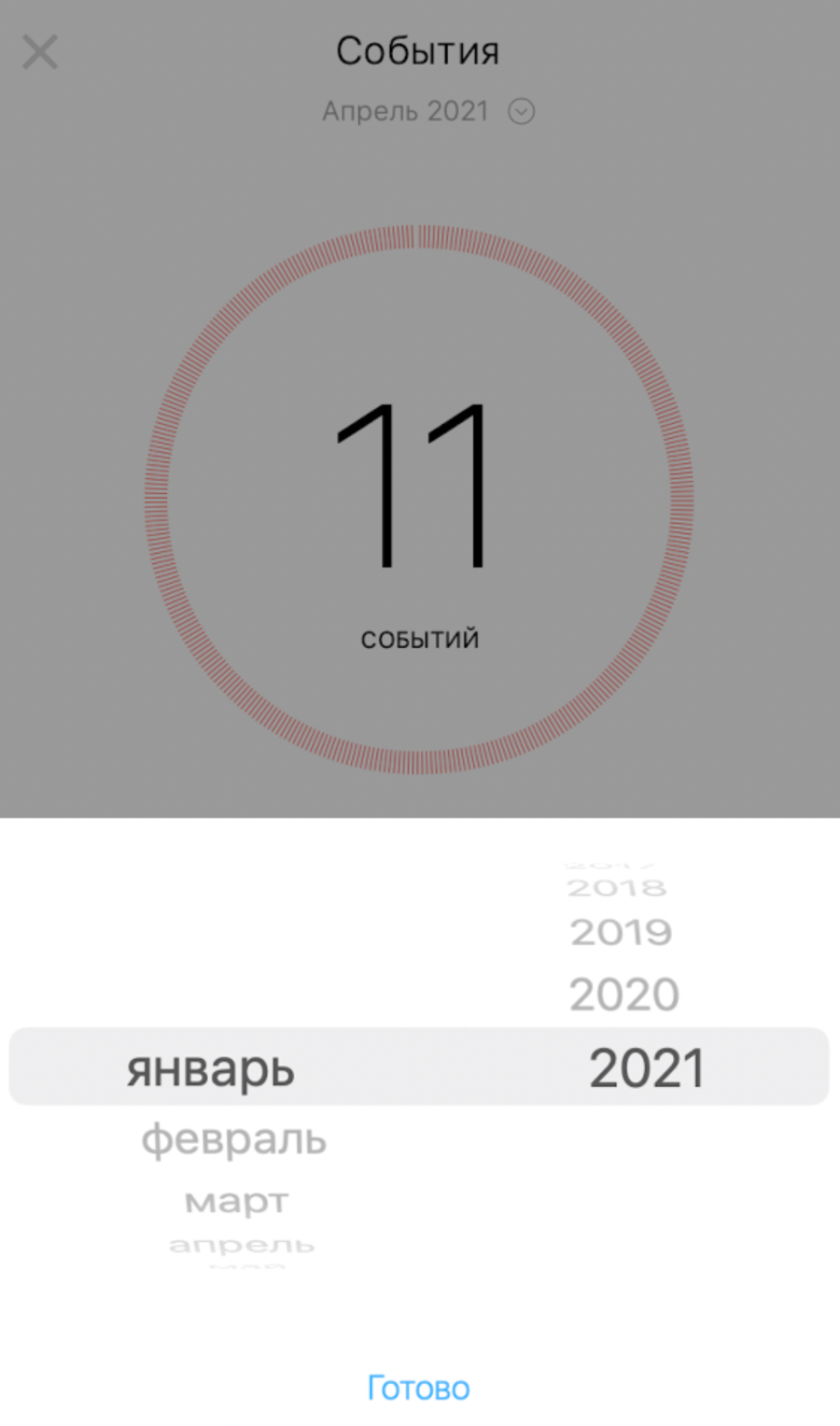Confirm selection with Готово

pyautogui.click(x=418, y=1388)
